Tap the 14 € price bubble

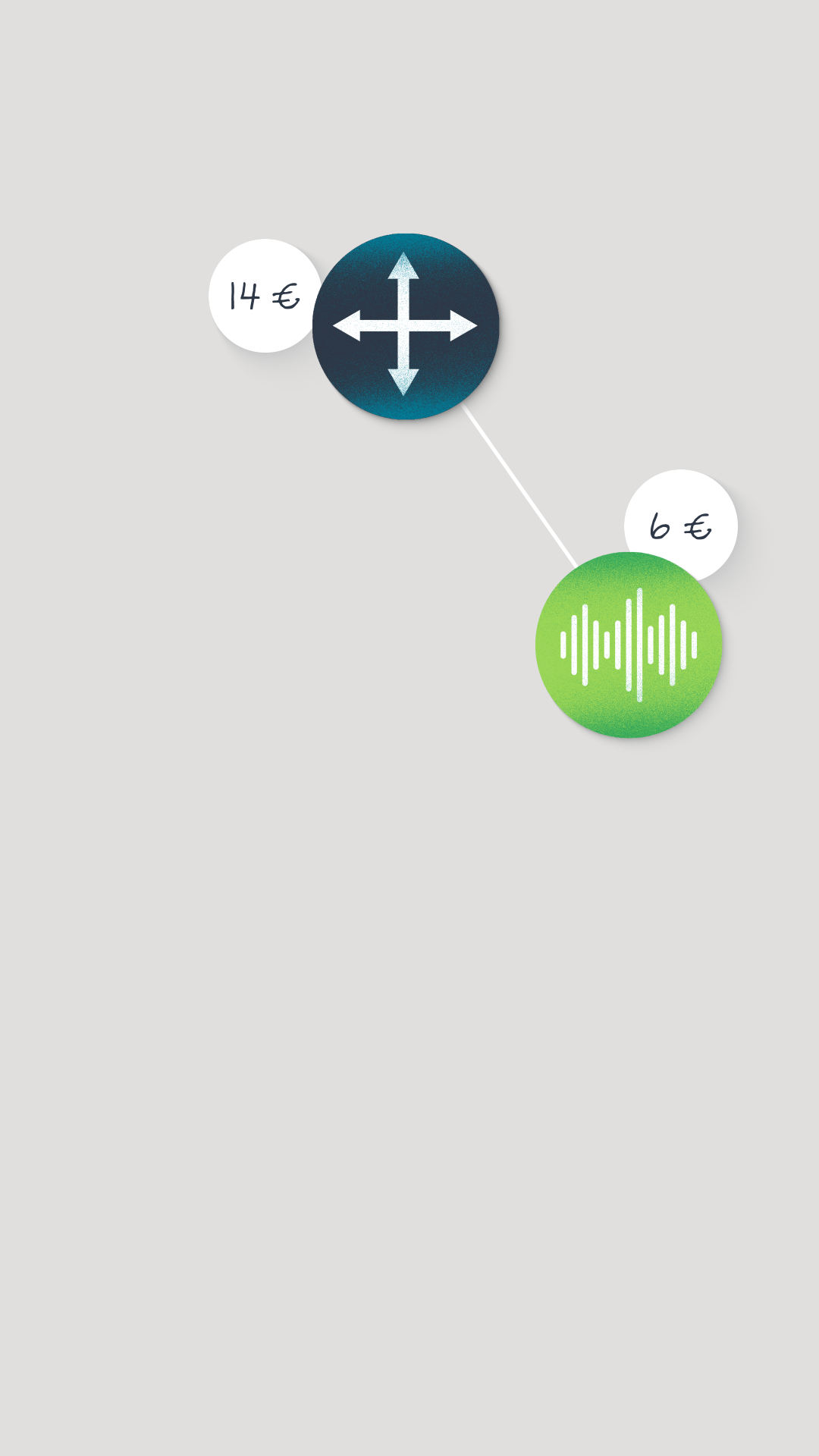[262, 296]
